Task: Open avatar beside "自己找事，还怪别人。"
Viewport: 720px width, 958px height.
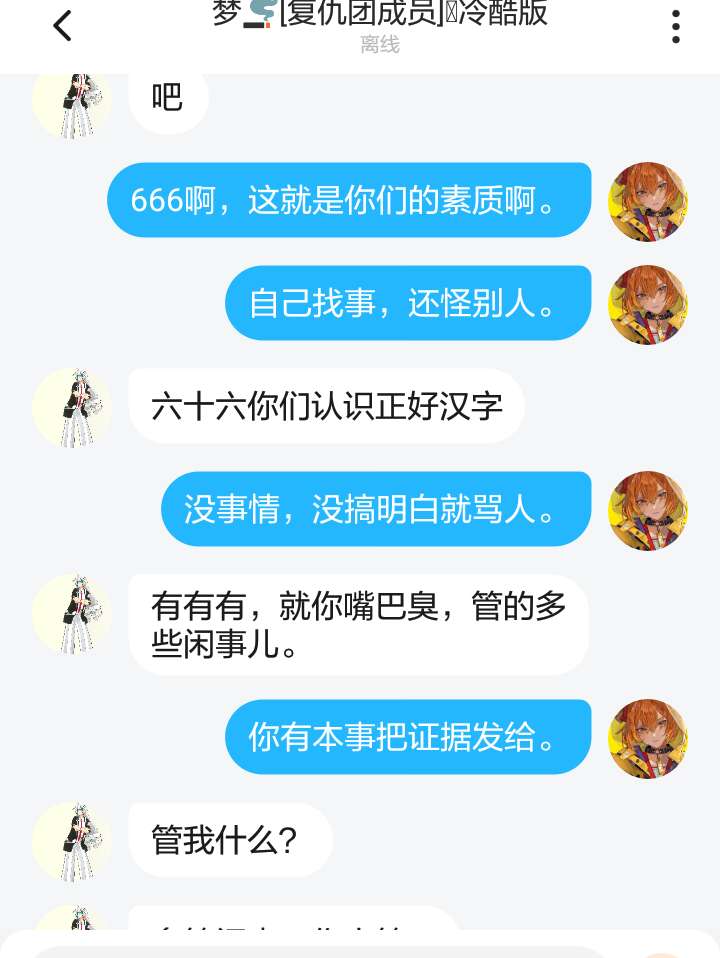Action: (648, 304)
